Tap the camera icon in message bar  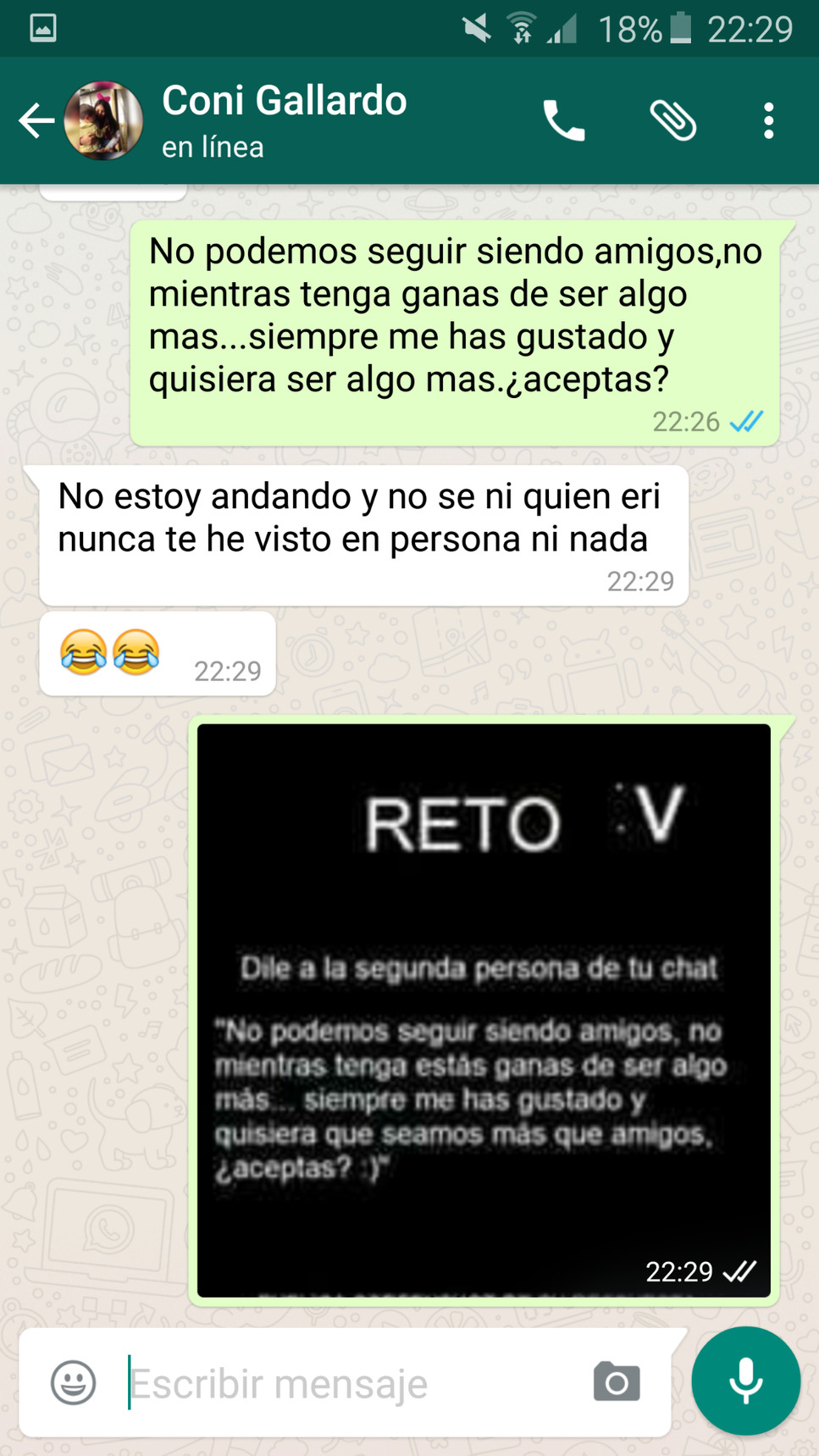point(616,1381)
